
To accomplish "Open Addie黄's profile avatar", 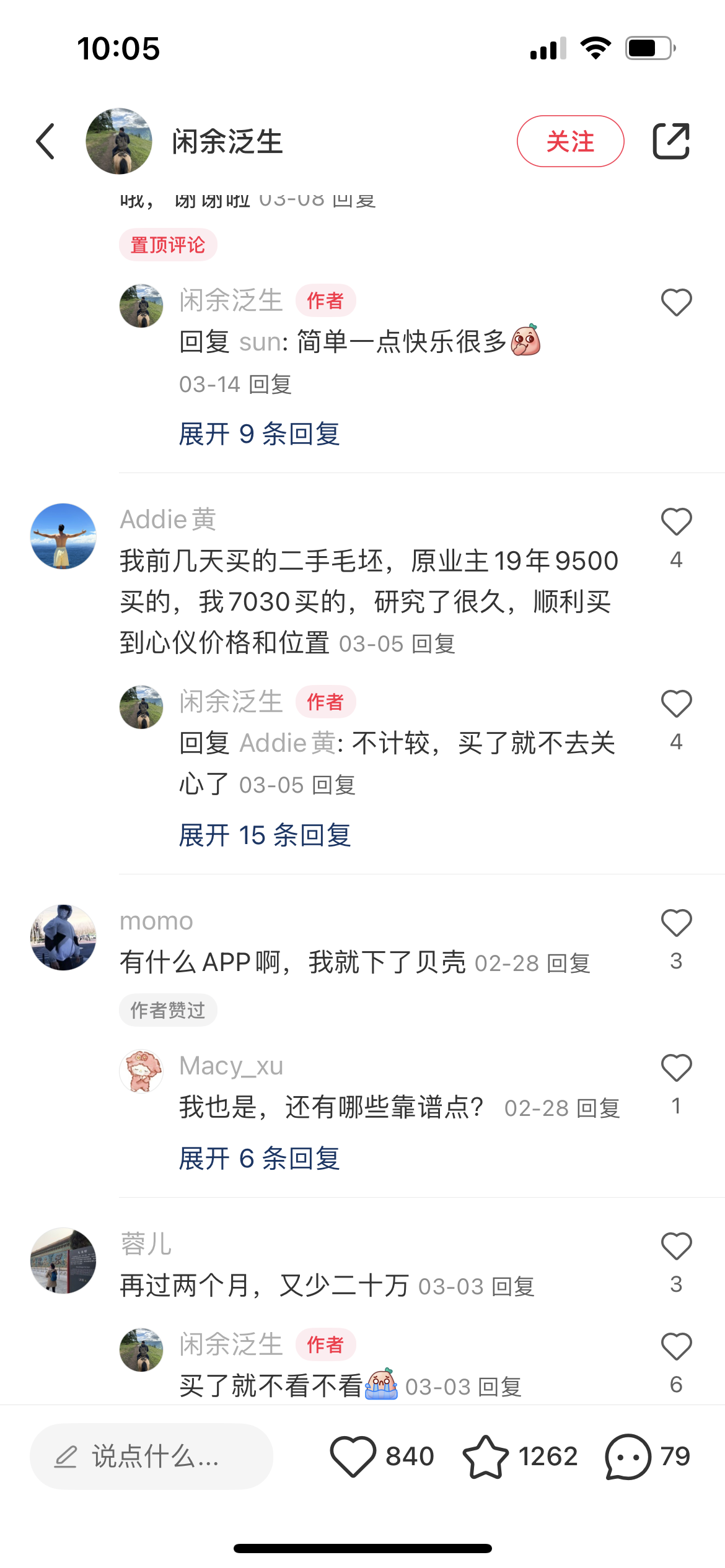I will [63, 536].
